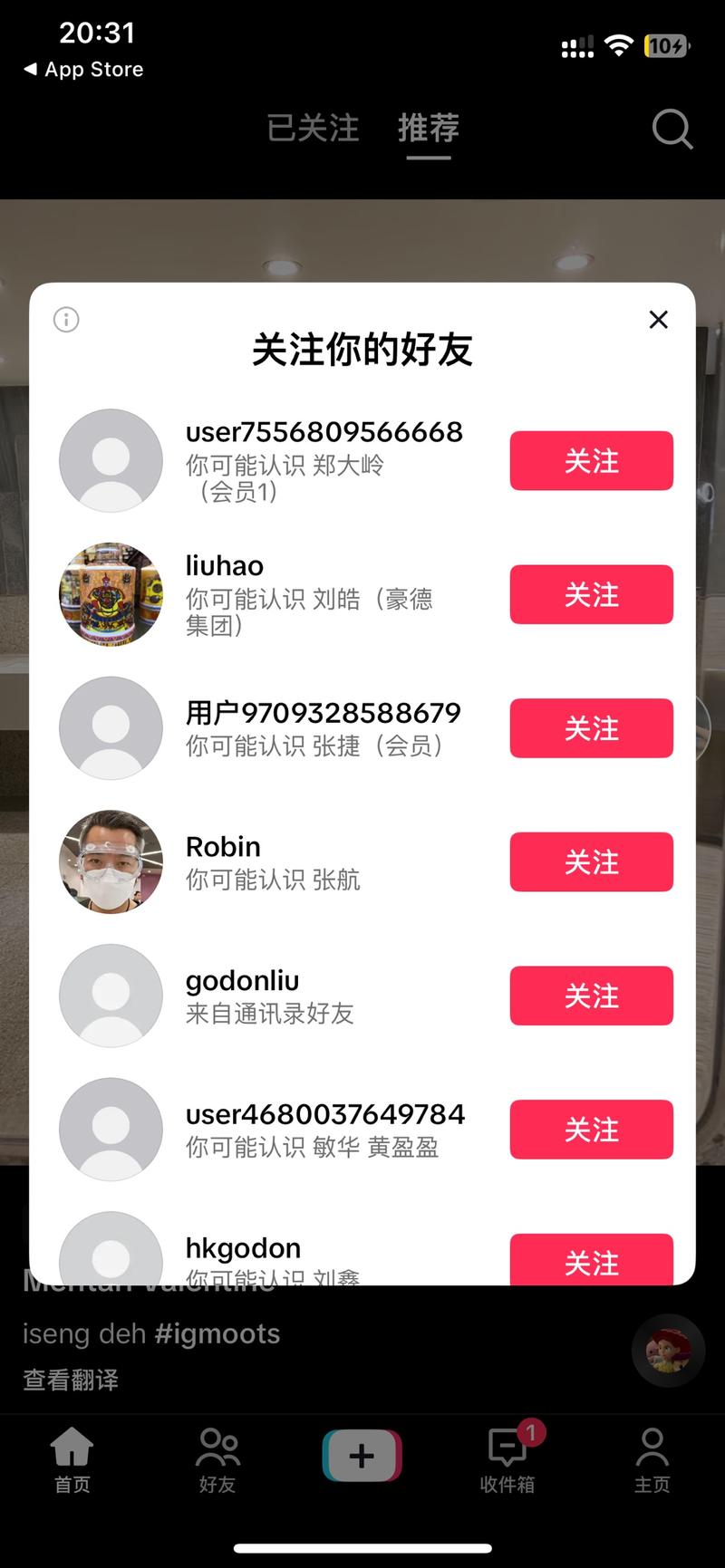Tap the 首页 home icon
This screenshot has width=725, height=1568.
(72, 1458)
